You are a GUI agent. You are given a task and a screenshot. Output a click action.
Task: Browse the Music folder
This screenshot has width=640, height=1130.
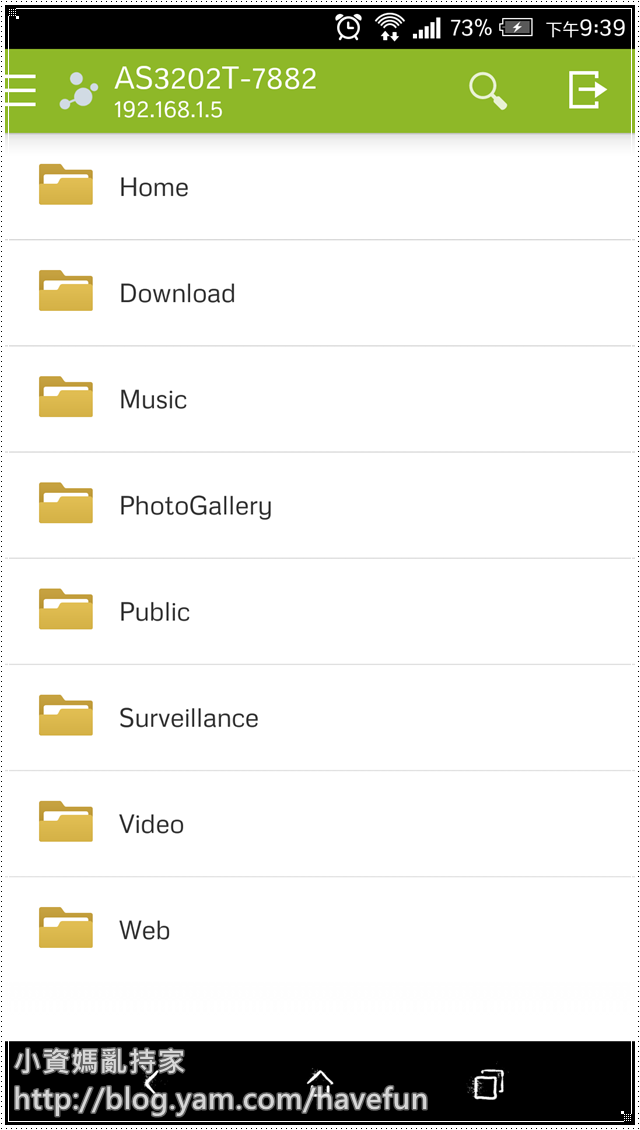pyautogui.click(x=153, y=399)
